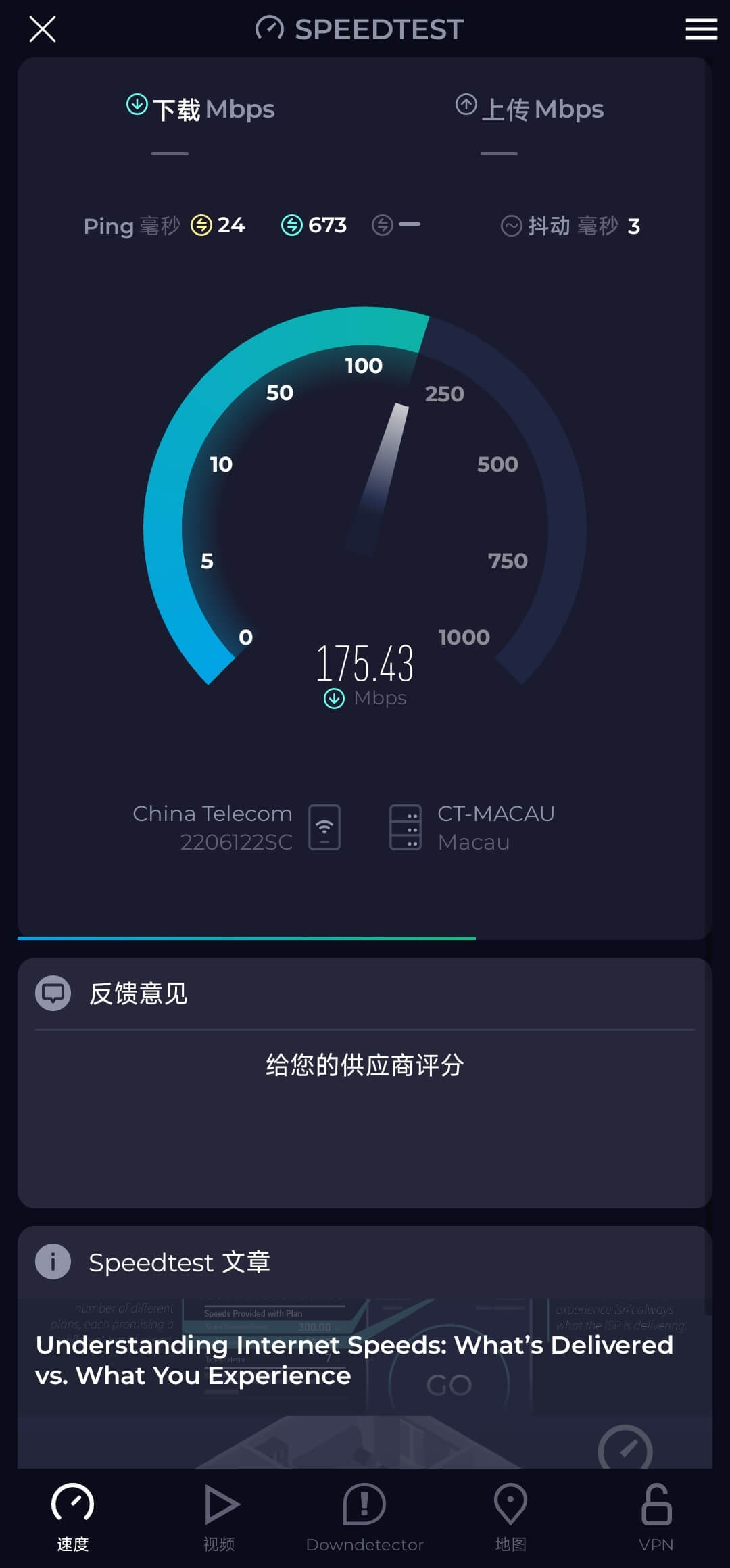This screenshot has height=1568, width=730.
Task: Tap the server icon beside CT-MACAU
Action: tap(408, 826)
